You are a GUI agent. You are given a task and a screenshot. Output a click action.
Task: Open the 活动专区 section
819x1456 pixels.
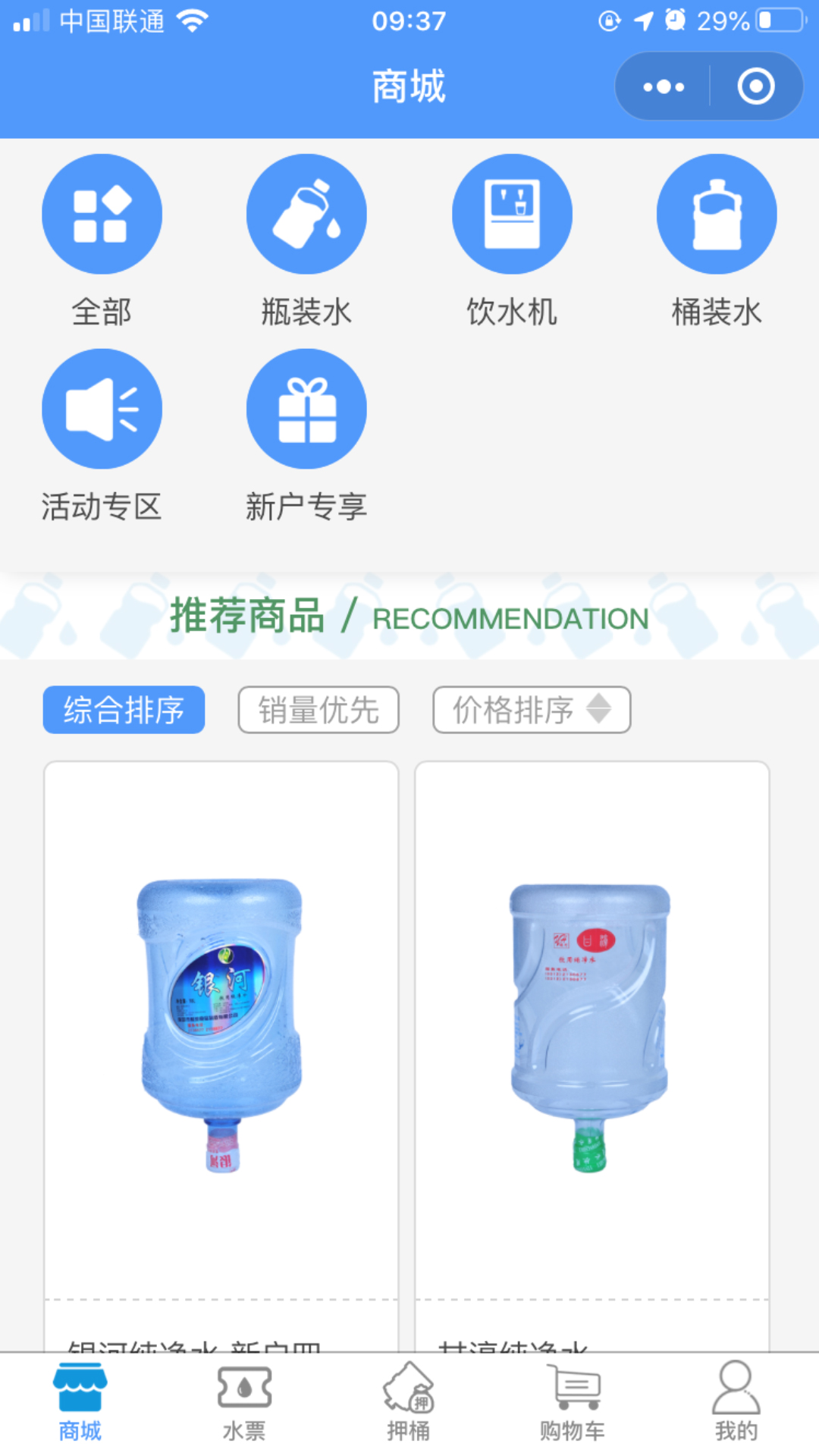coord(102,409)
